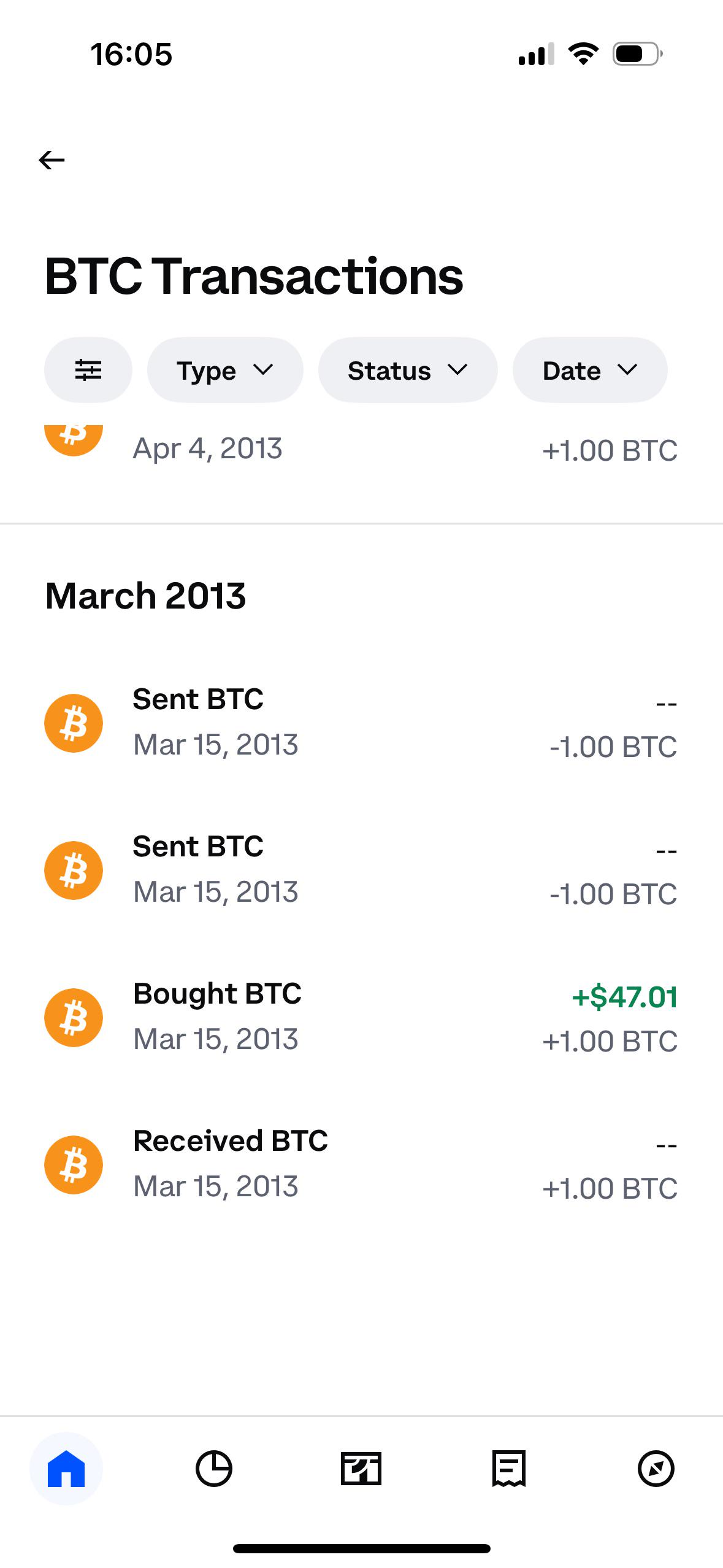Open the receipt transactions tab
Viewport: 723px width, 1568px height.
click(509, 1469)
